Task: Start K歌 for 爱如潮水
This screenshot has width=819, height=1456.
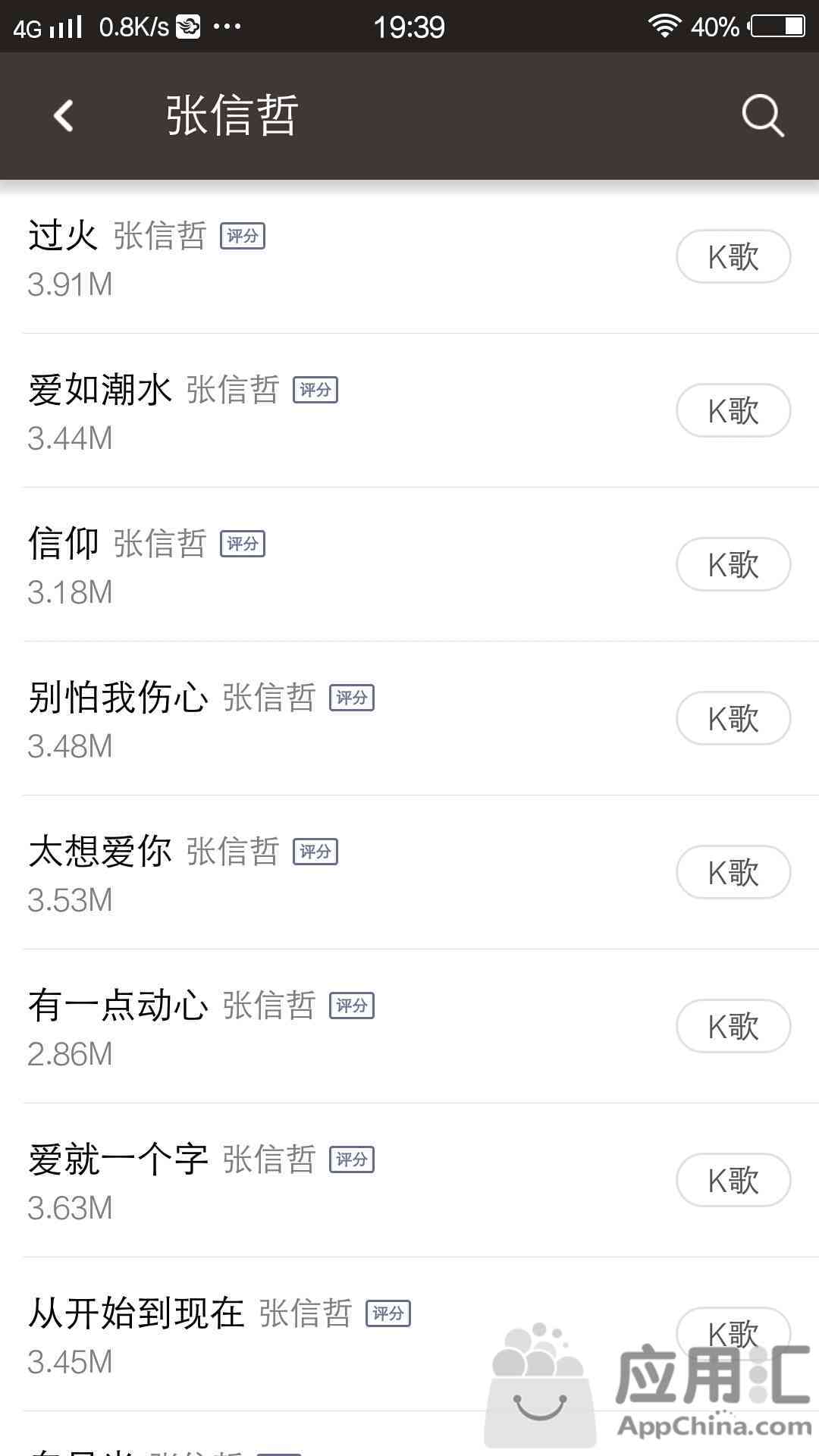Action: pos(733,410)
